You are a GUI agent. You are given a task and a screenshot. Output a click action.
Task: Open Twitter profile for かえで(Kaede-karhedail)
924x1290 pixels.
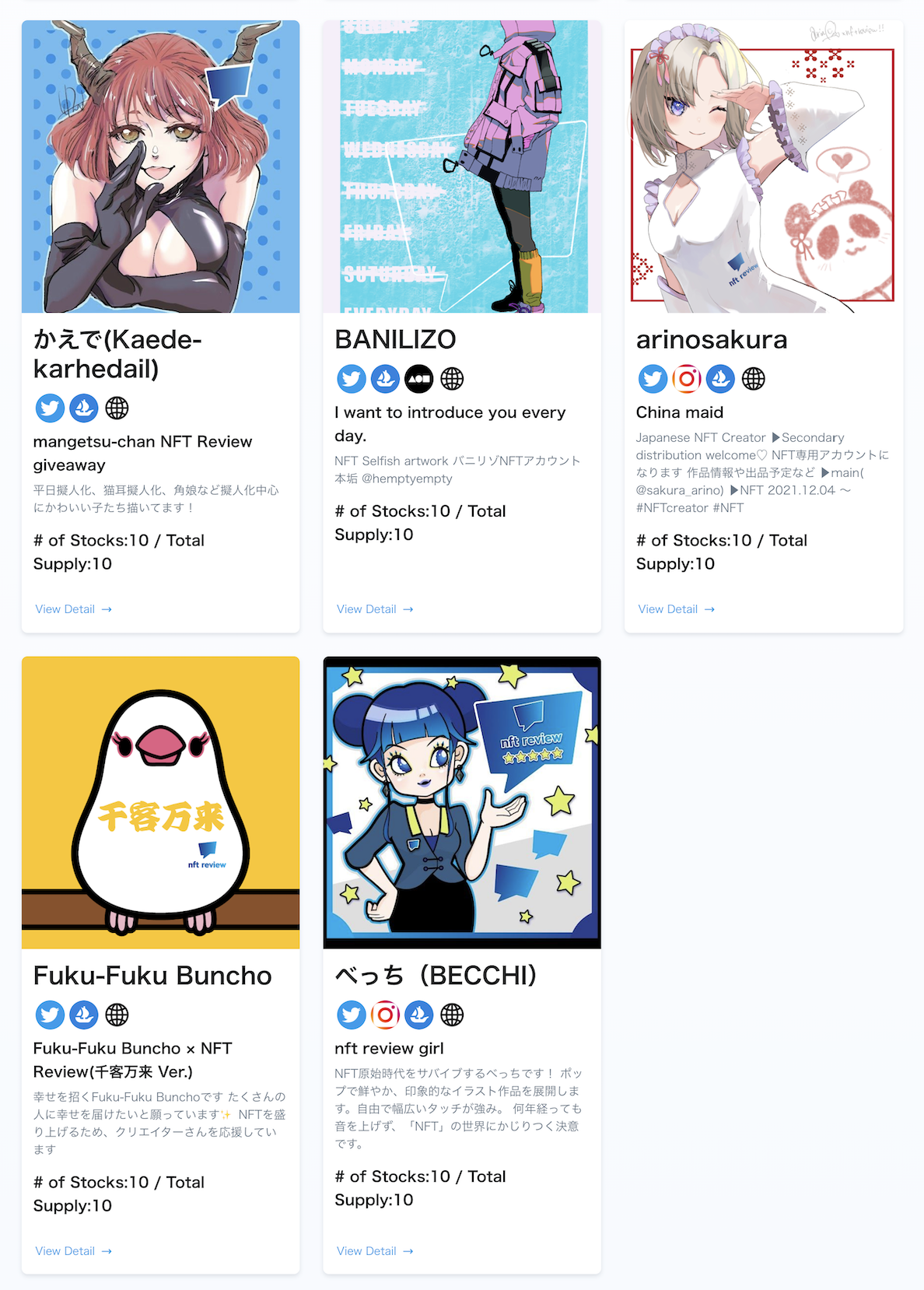50,408
